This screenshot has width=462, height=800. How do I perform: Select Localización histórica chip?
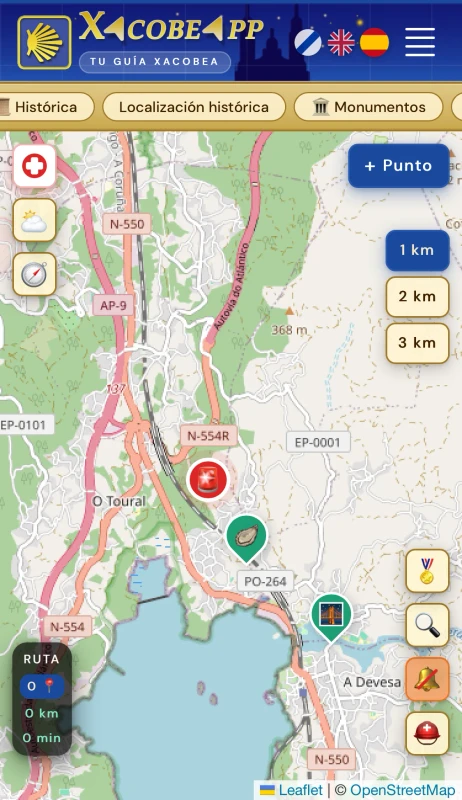pyautogui.click(x=194, y=107)
